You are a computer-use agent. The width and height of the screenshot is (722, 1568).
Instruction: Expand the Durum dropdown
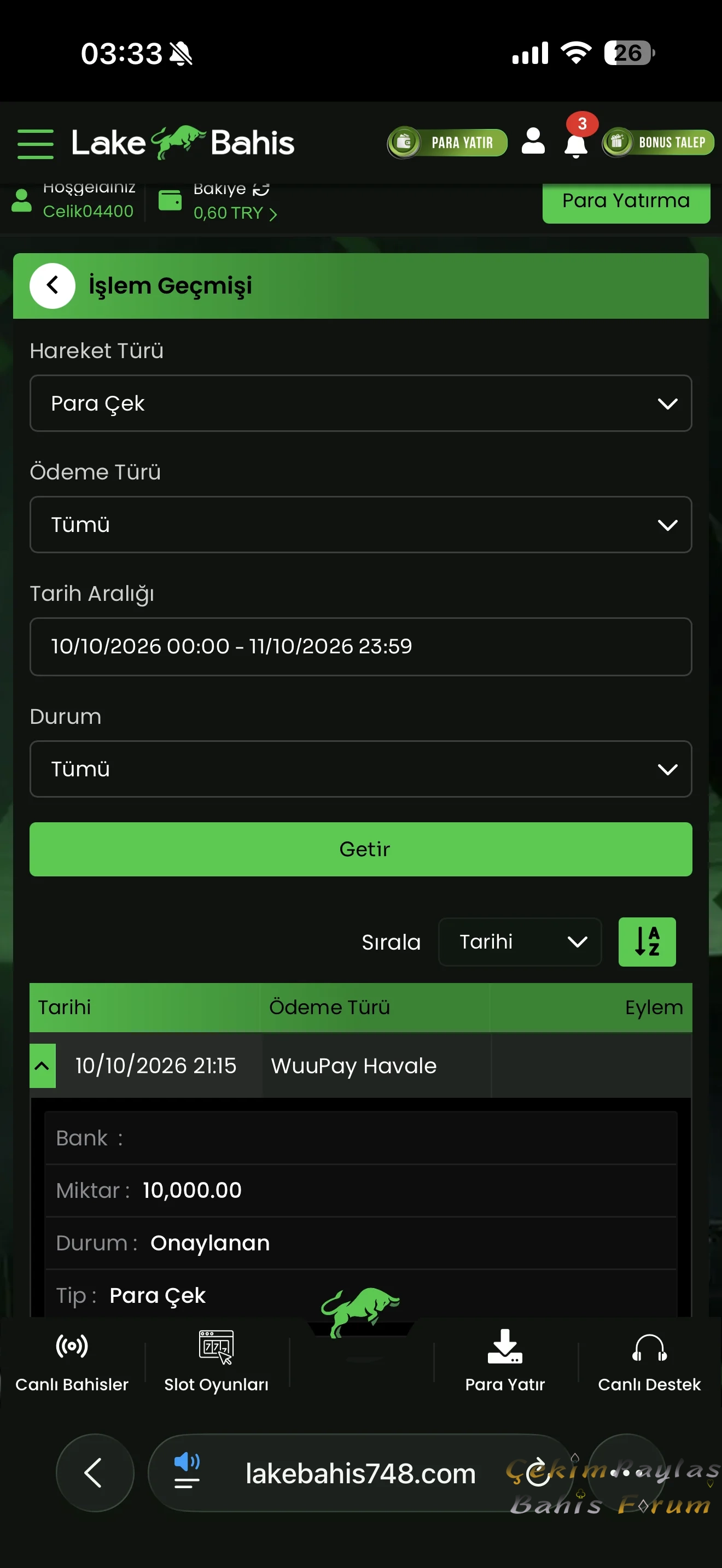tap(360, 769)
